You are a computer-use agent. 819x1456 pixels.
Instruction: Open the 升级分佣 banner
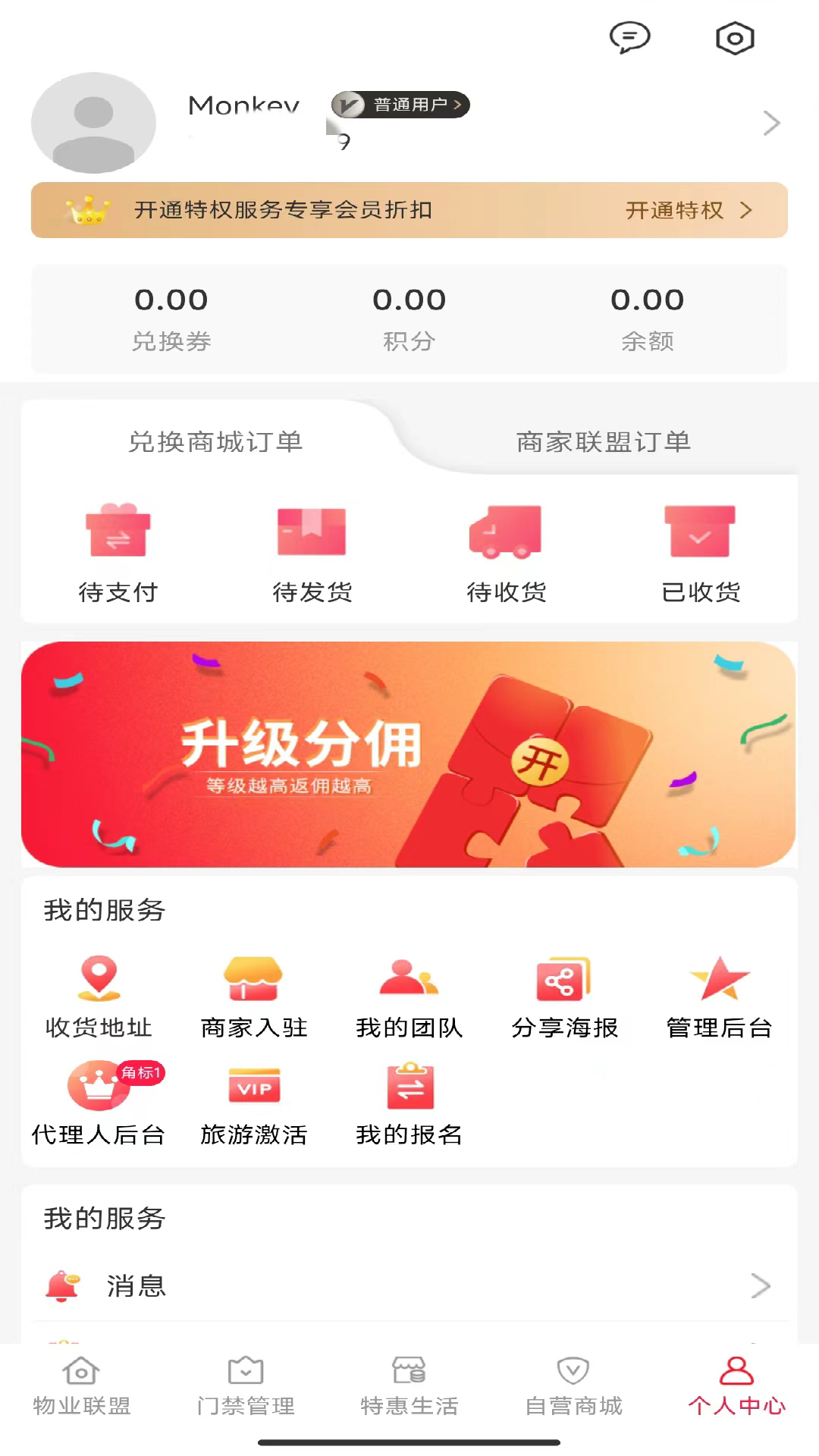(x=409, y=755)
